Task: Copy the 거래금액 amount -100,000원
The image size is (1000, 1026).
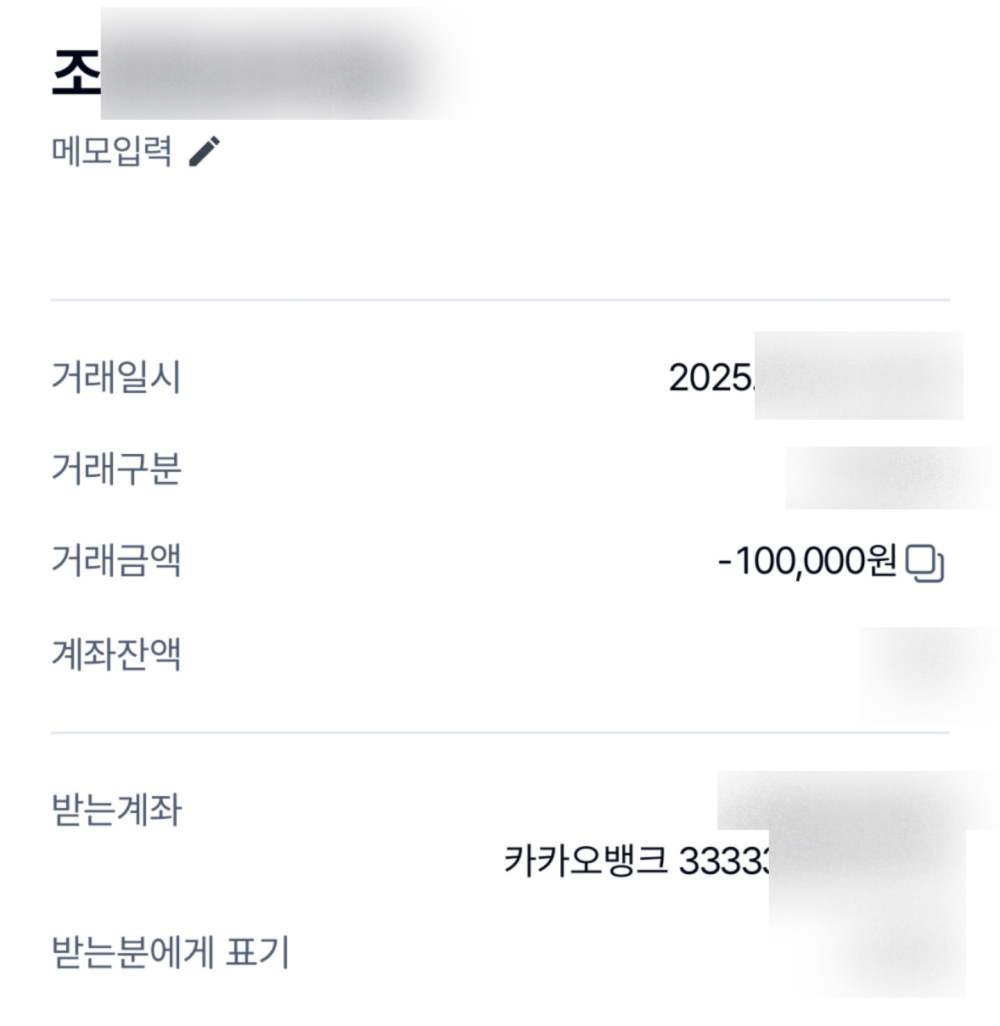Action: point(925,564)
